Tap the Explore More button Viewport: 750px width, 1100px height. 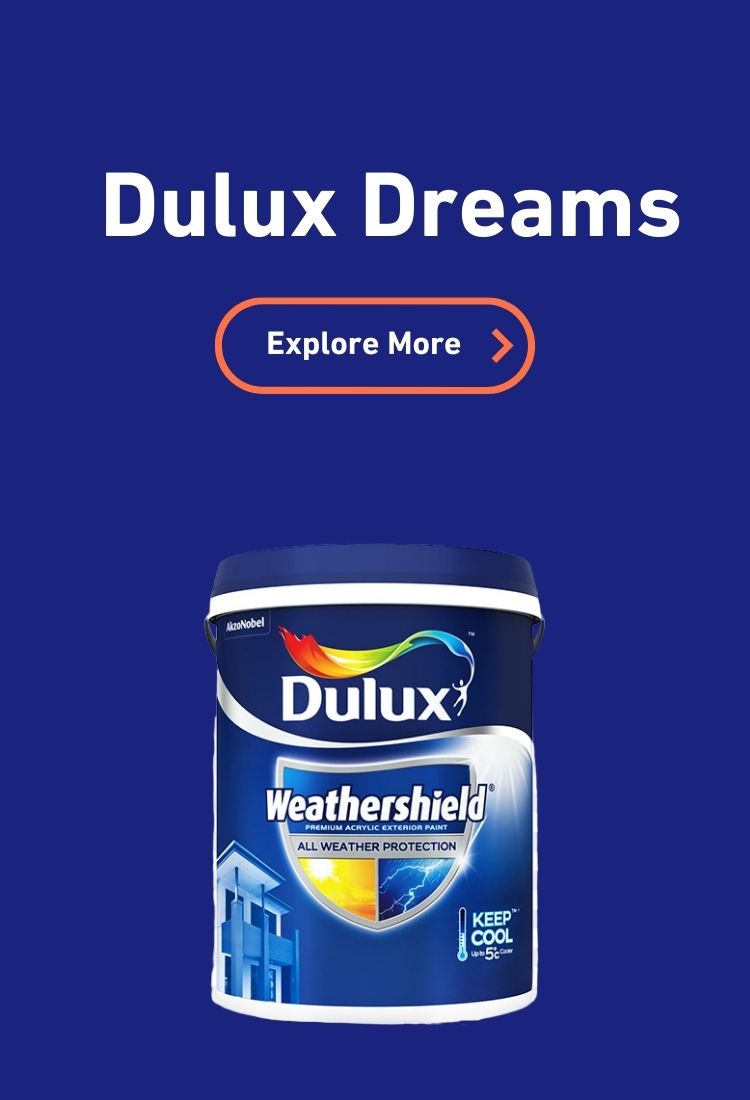point(375,345)
